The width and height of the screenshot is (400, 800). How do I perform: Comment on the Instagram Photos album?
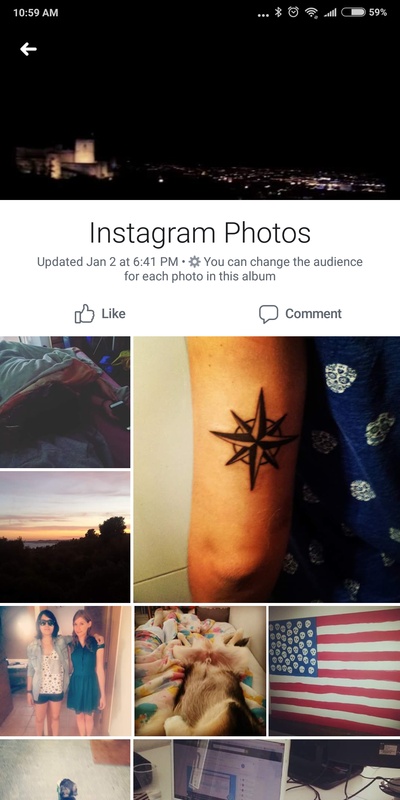[x=300, y=313]
